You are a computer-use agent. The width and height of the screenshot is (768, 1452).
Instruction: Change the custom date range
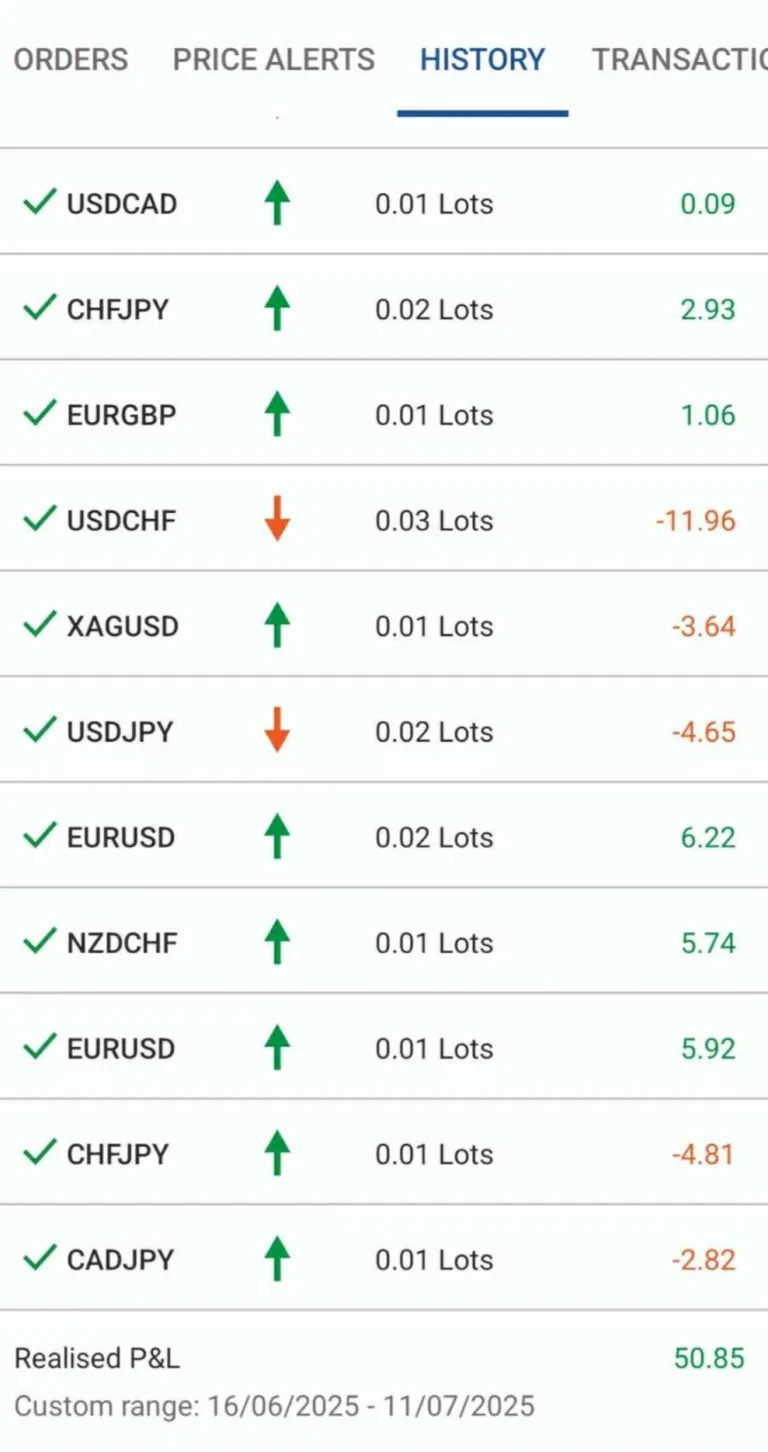click(x=274, y=1406)
